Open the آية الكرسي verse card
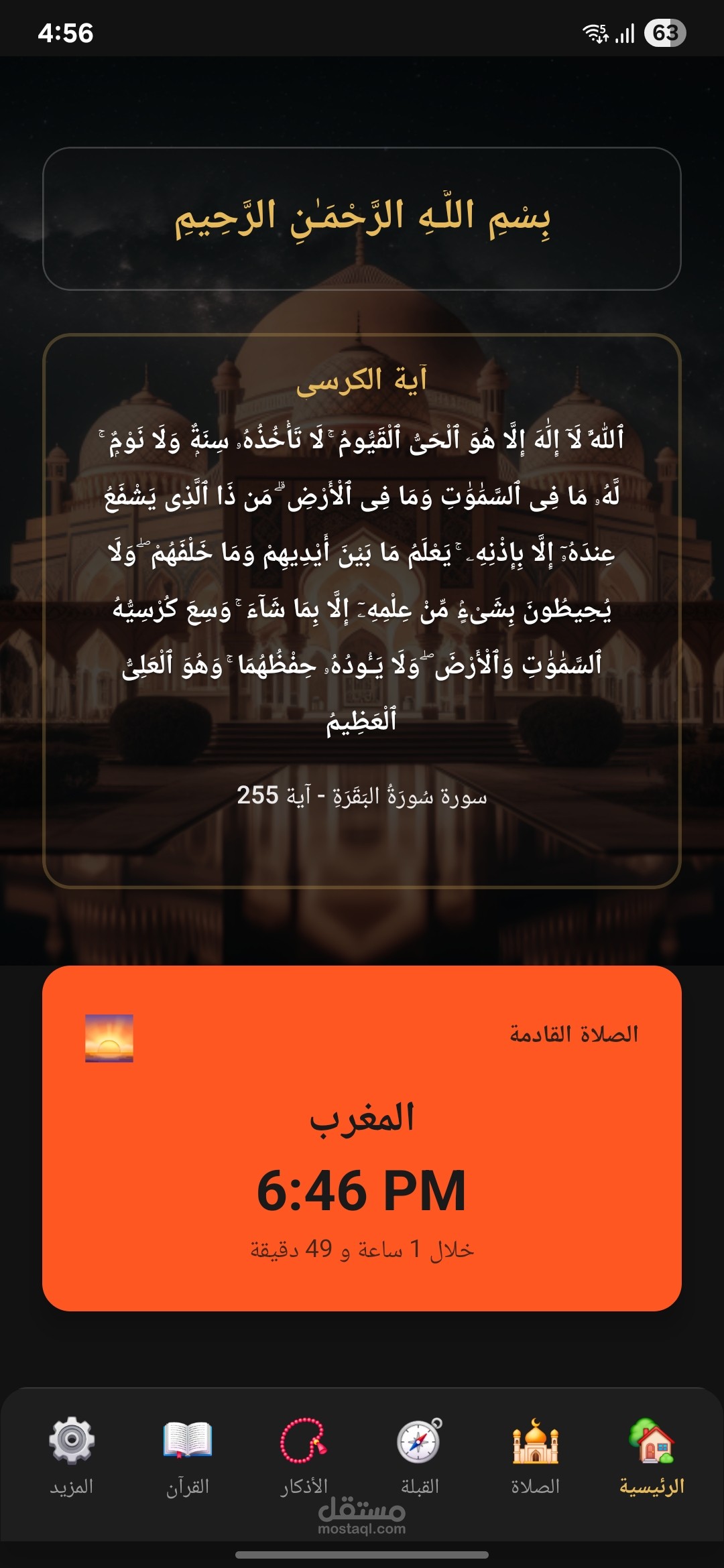Screen dimensions: 724x1568 [362, 610]
